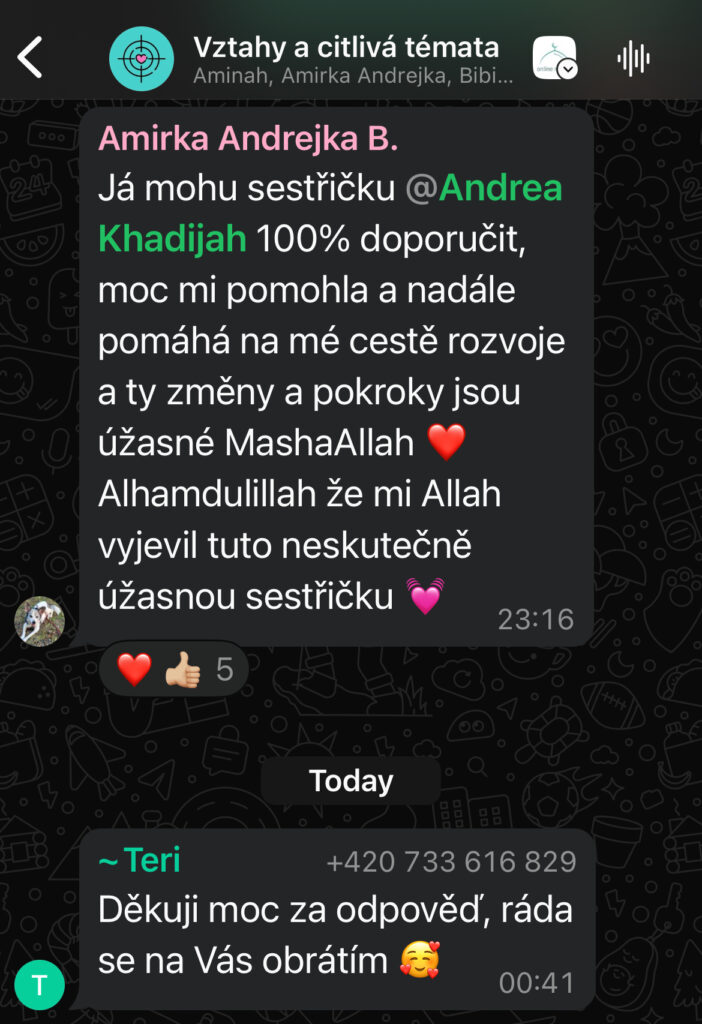702x1024 pixels.
Task: Open the scheduled event icon in header
Action: [x=554, y=58]
